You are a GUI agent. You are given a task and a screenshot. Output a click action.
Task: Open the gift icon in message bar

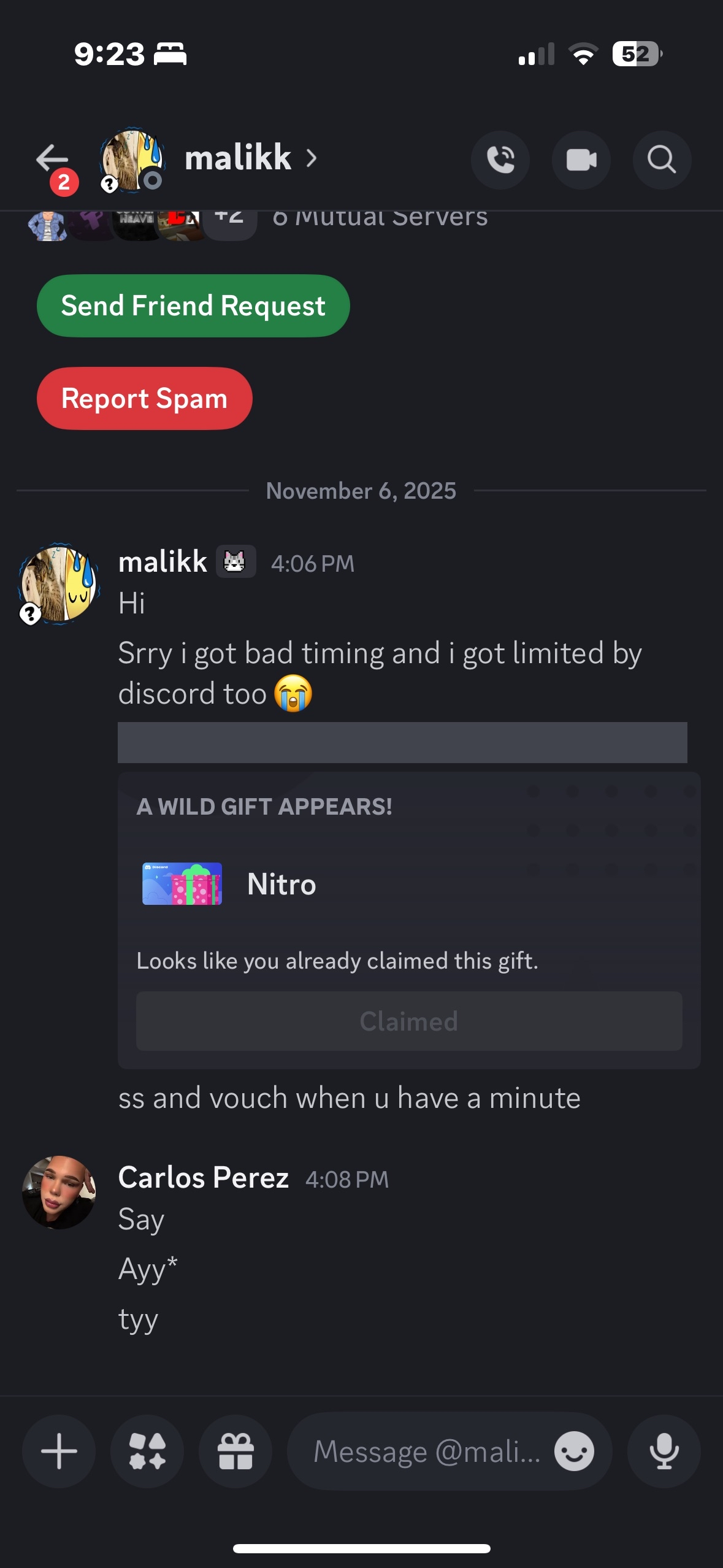tap(235, 1451)
